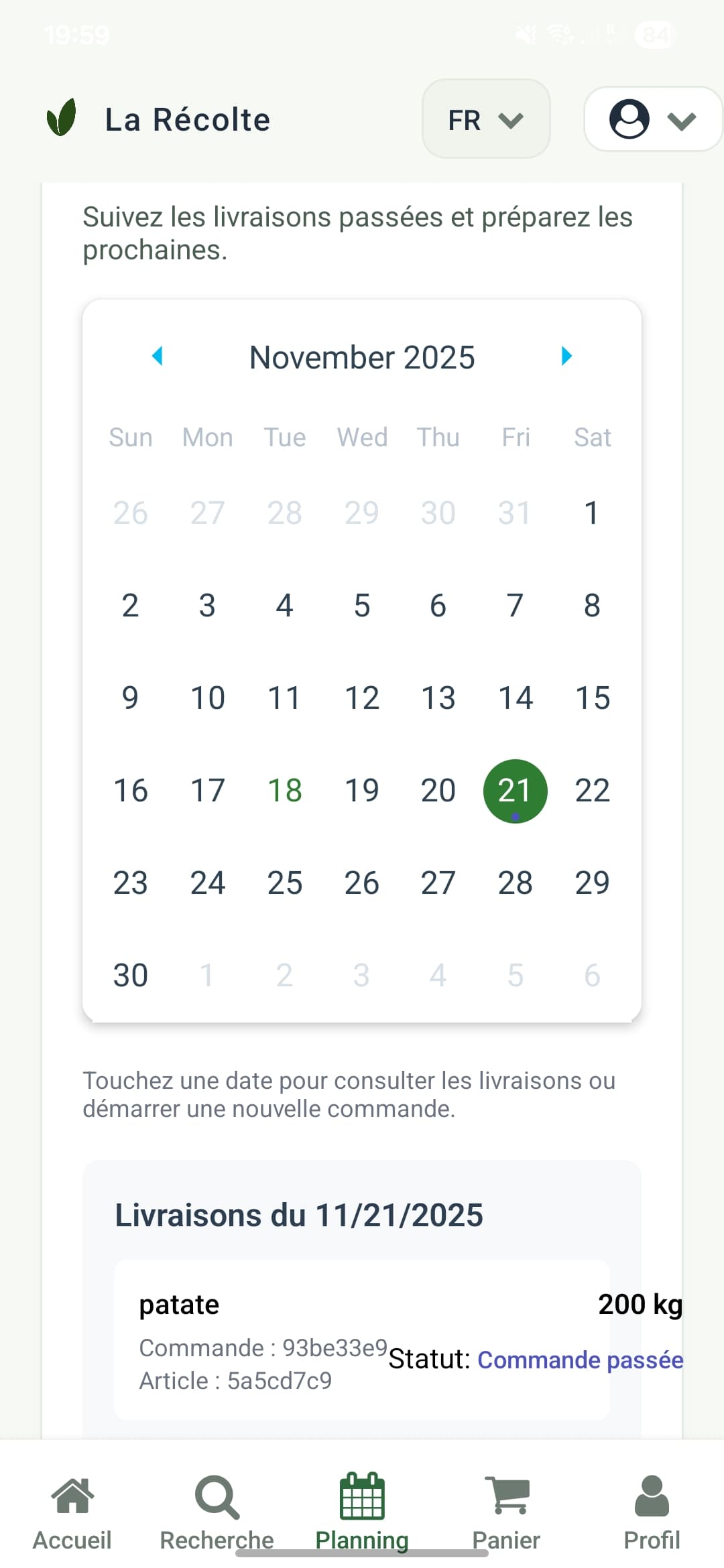724x1568 pixels.
Task: Select November 9 in the calendar
Action: tap(130, 698)
